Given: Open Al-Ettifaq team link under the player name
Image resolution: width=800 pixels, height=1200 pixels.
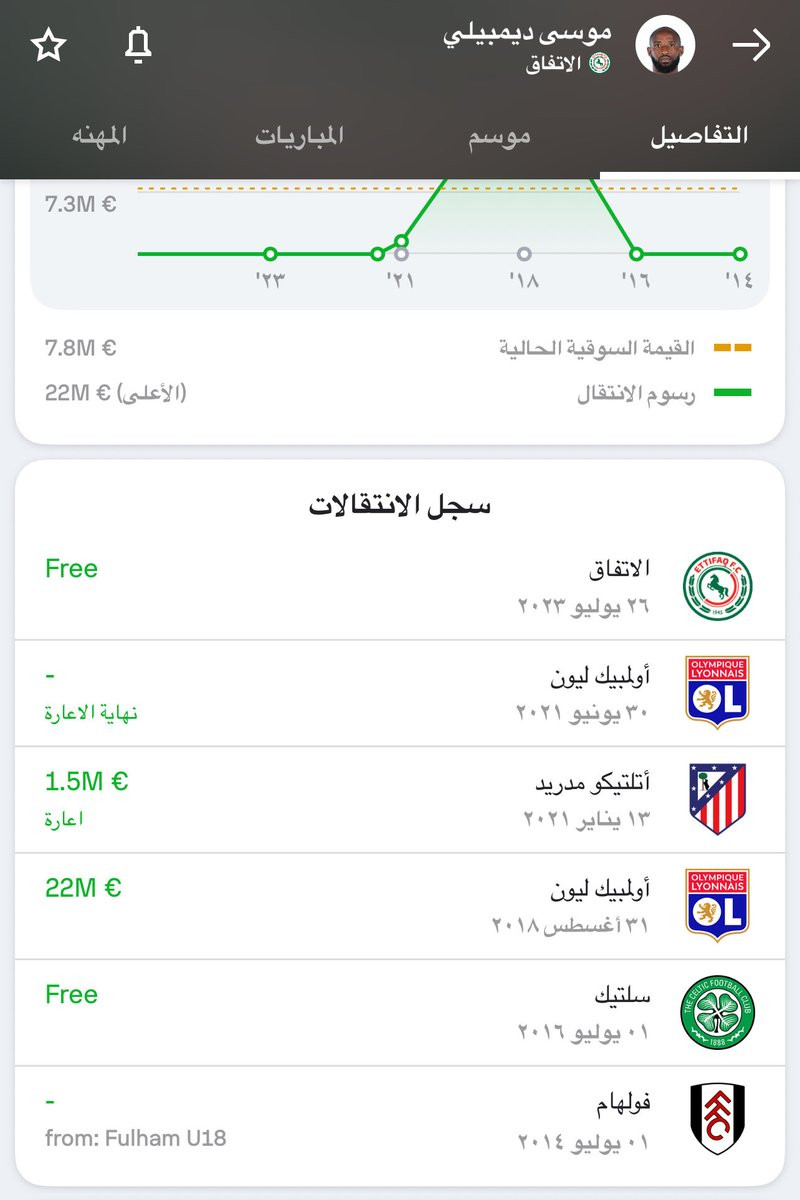Looking at the screenshot, I should point(568,64).
